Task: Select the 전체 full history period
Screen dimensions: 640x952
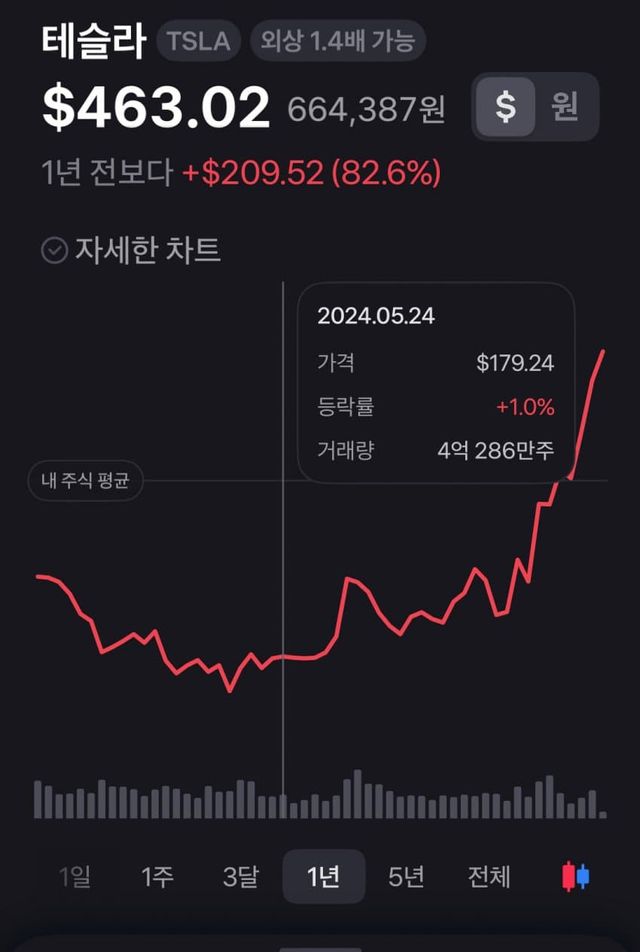Action: [489, 877]
